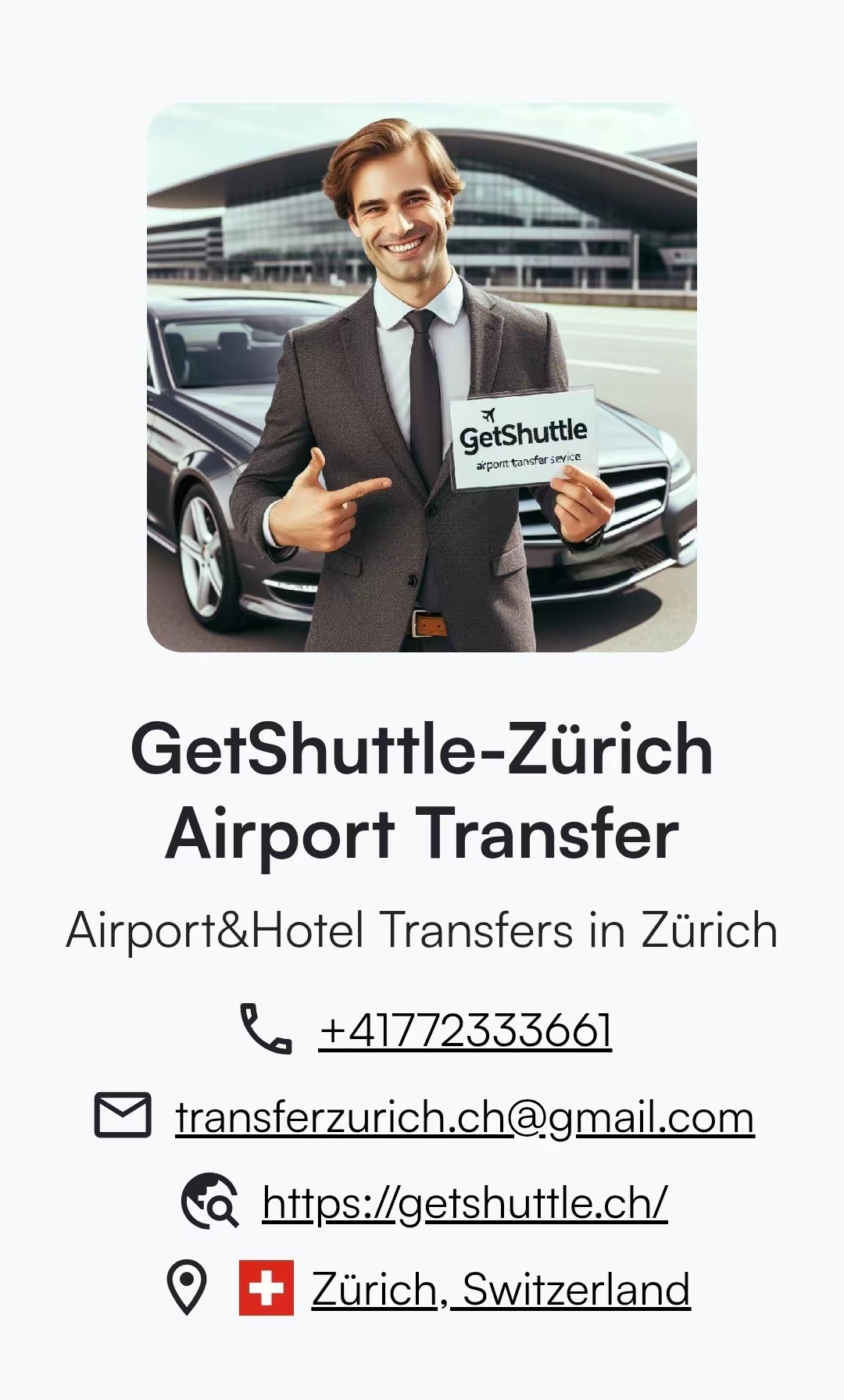Email transferzurich.ch@gmail.com
This screenshot has width=844, height=1400.
(x=464, y=1117)
